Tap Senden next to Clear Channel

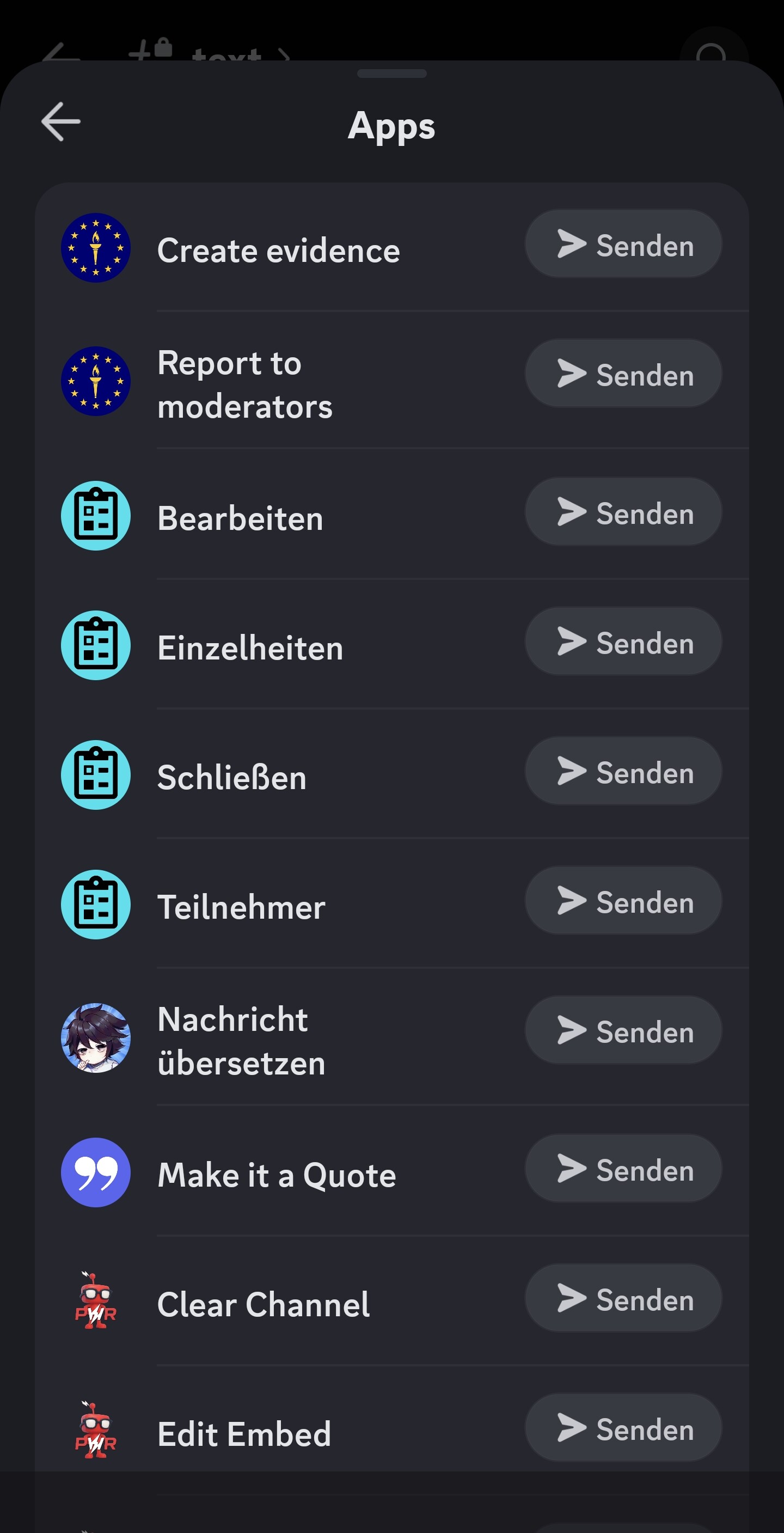(623, 1298)
